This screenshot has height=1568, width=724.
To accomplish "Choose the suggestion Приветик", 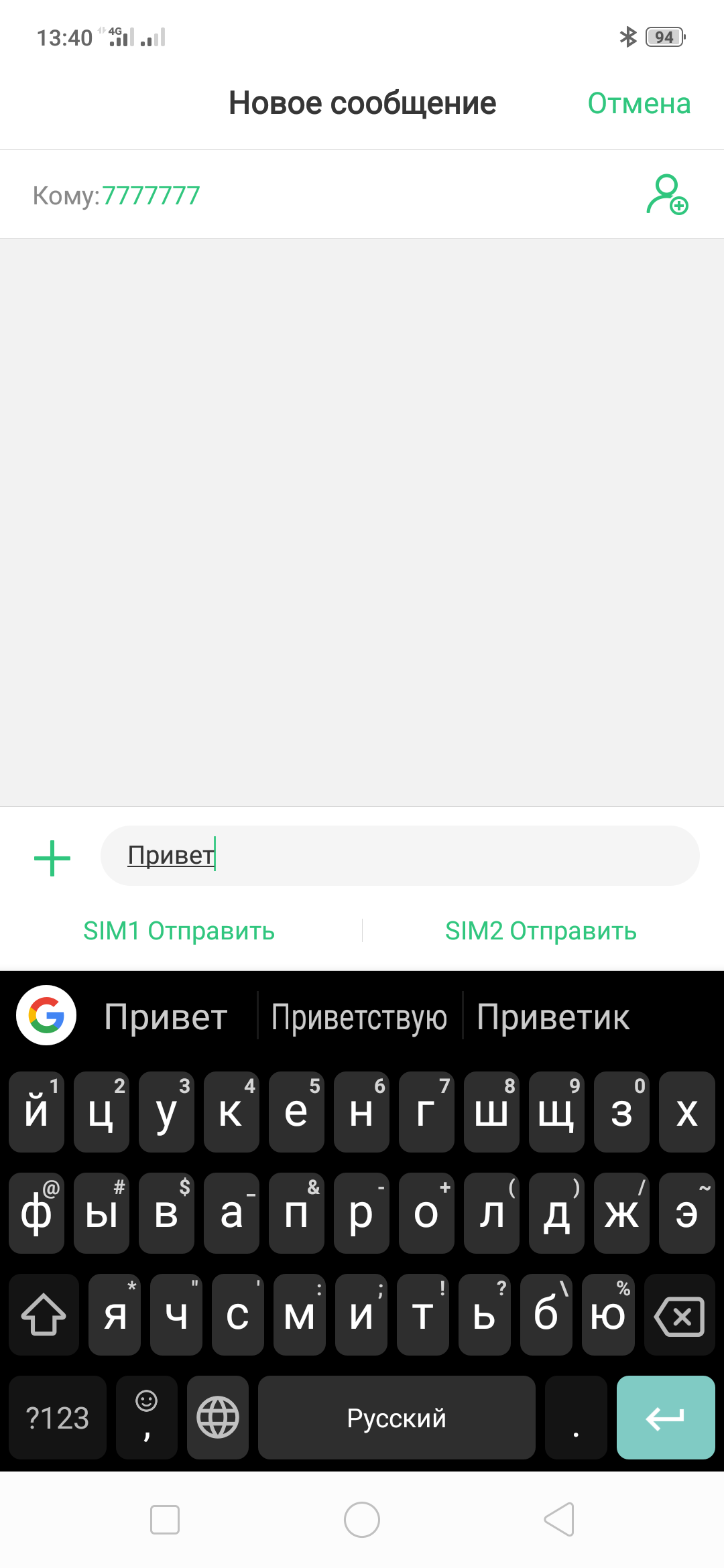I will coord(553,1017).
